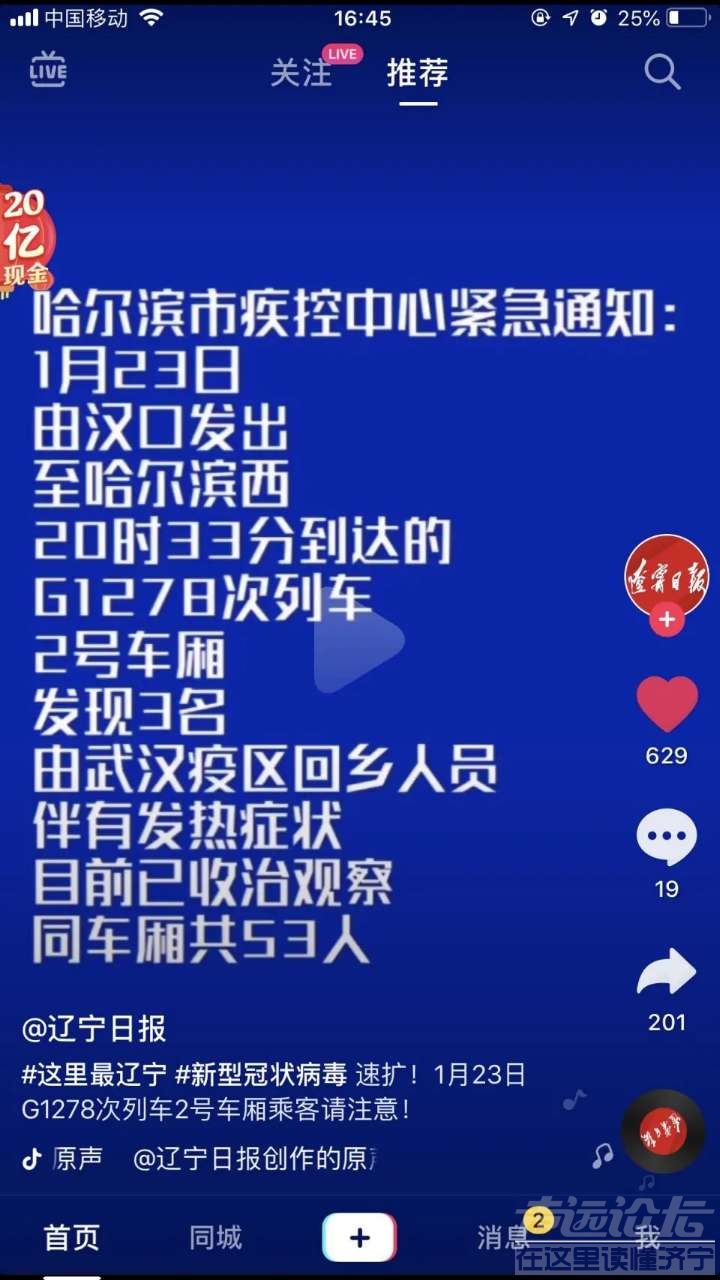Viewport: 720px width, 1280px height.
Task: Switch to the 同城 tab
Action: point(216,1238)
